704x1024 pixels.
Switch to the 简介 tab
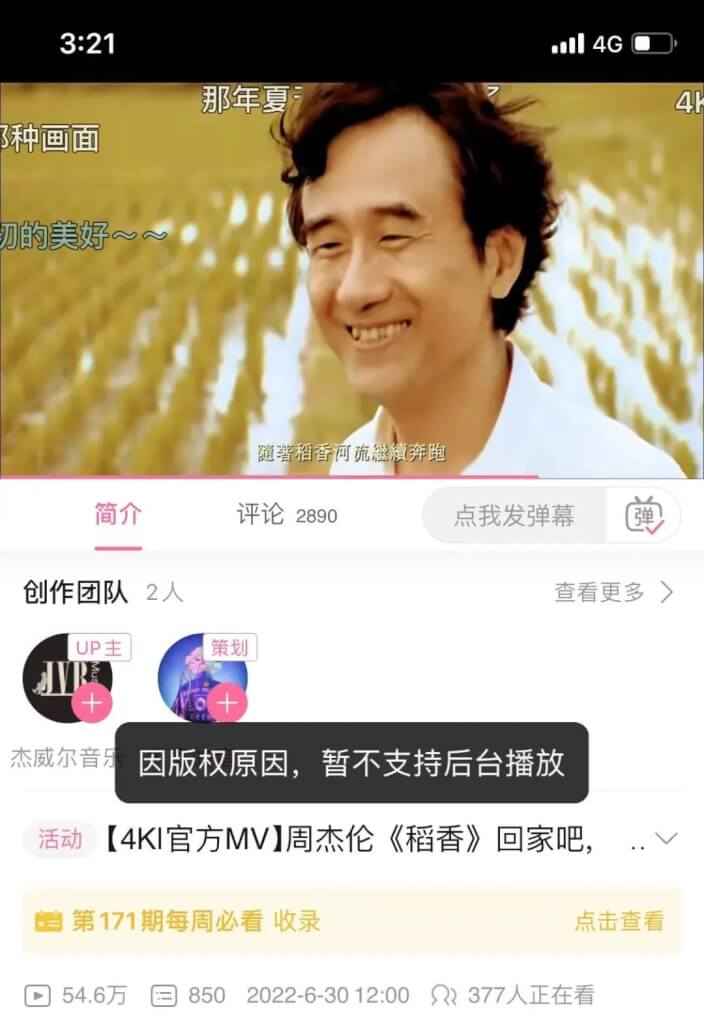click(118, 515)
